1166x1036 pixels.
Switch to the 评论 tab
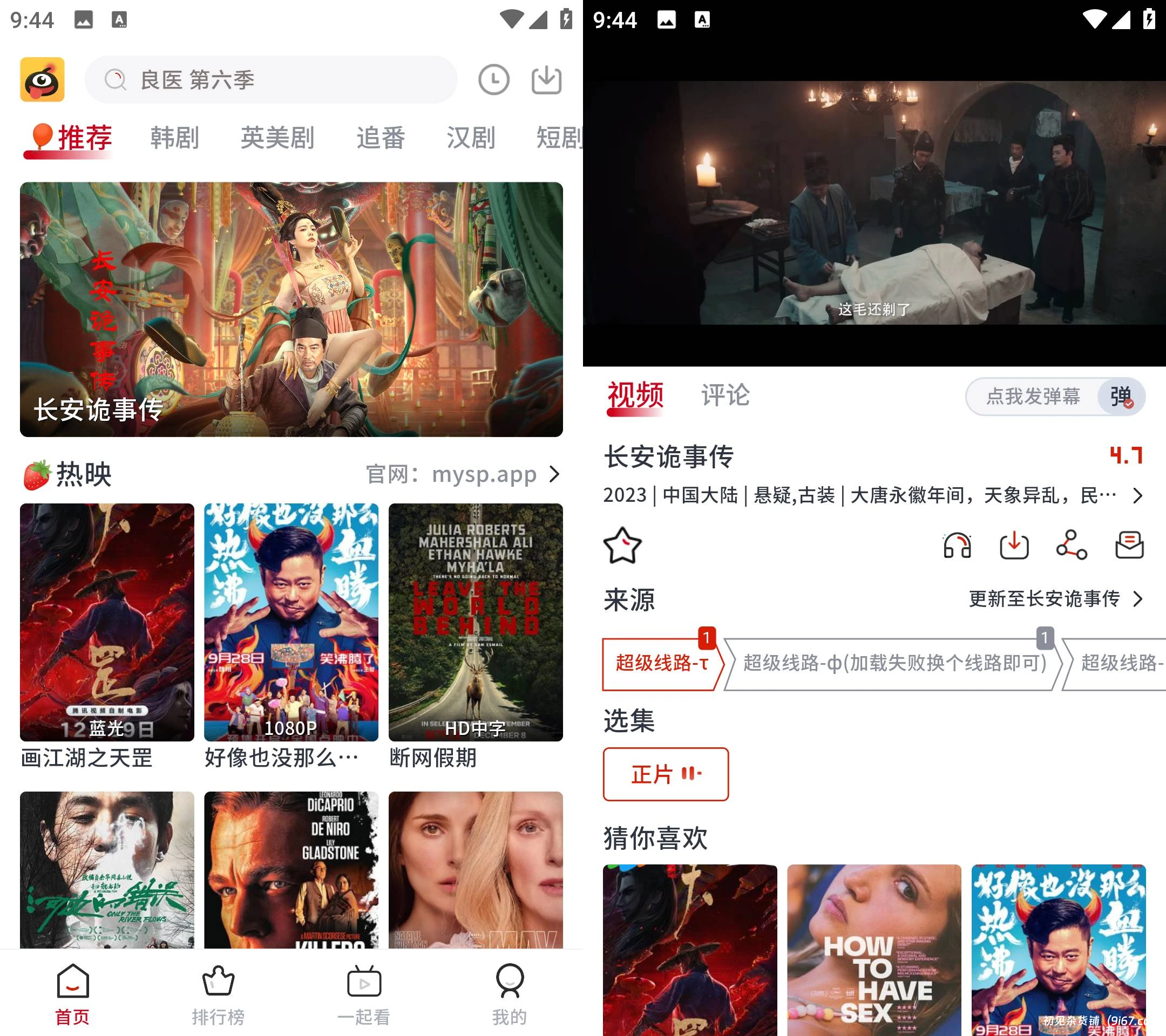pyautogui.click(x=725, y=395)
